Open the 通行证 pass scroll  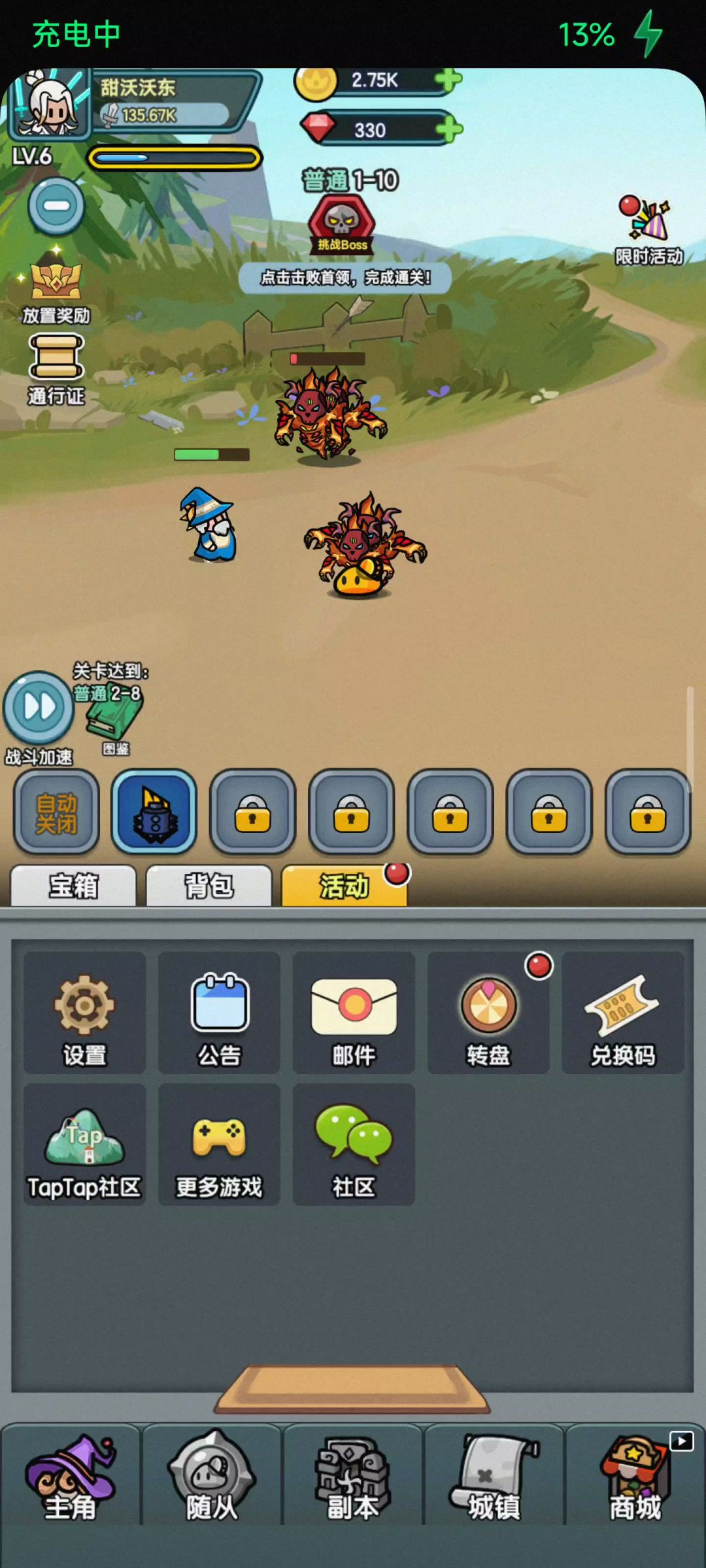click(56, 367)
